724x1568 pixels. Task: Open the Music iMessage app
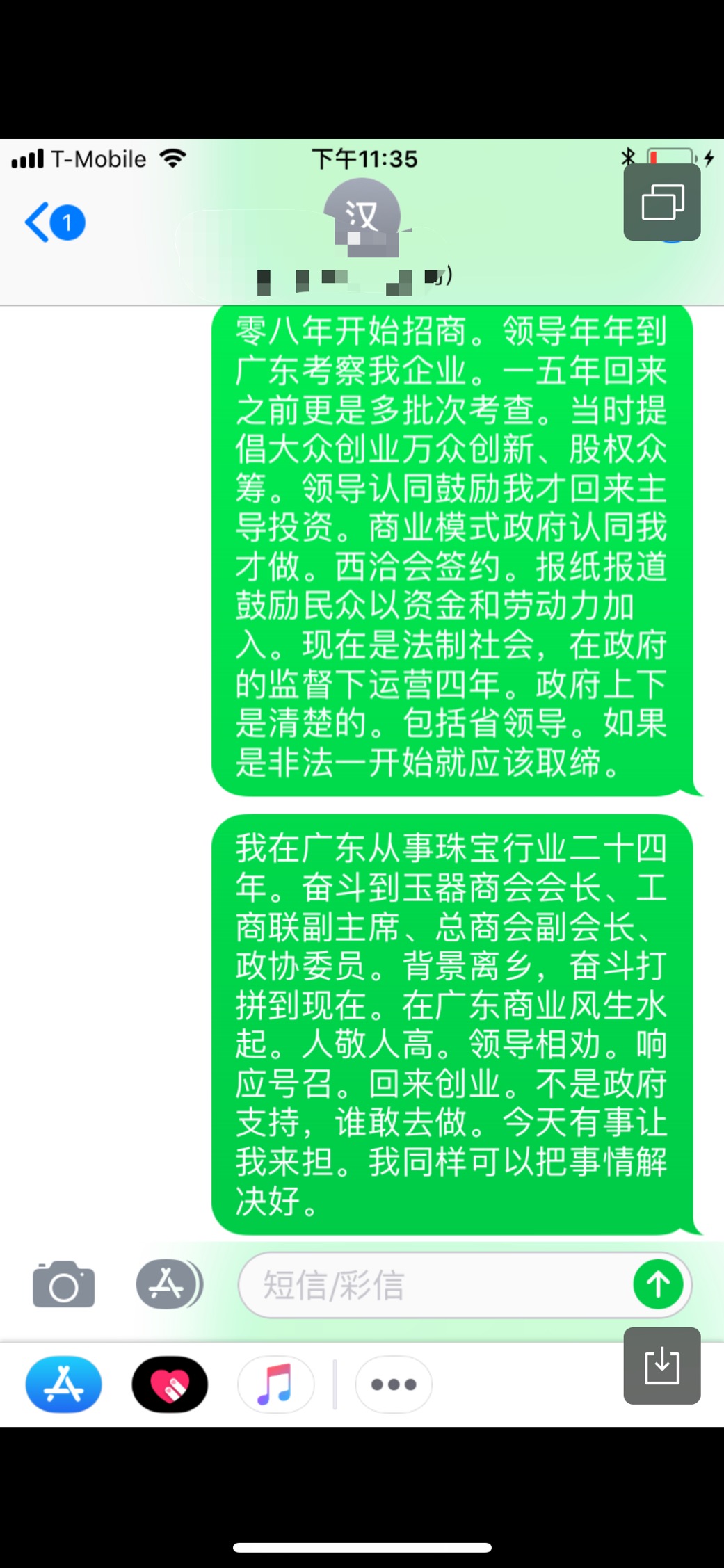(275, 1384)
